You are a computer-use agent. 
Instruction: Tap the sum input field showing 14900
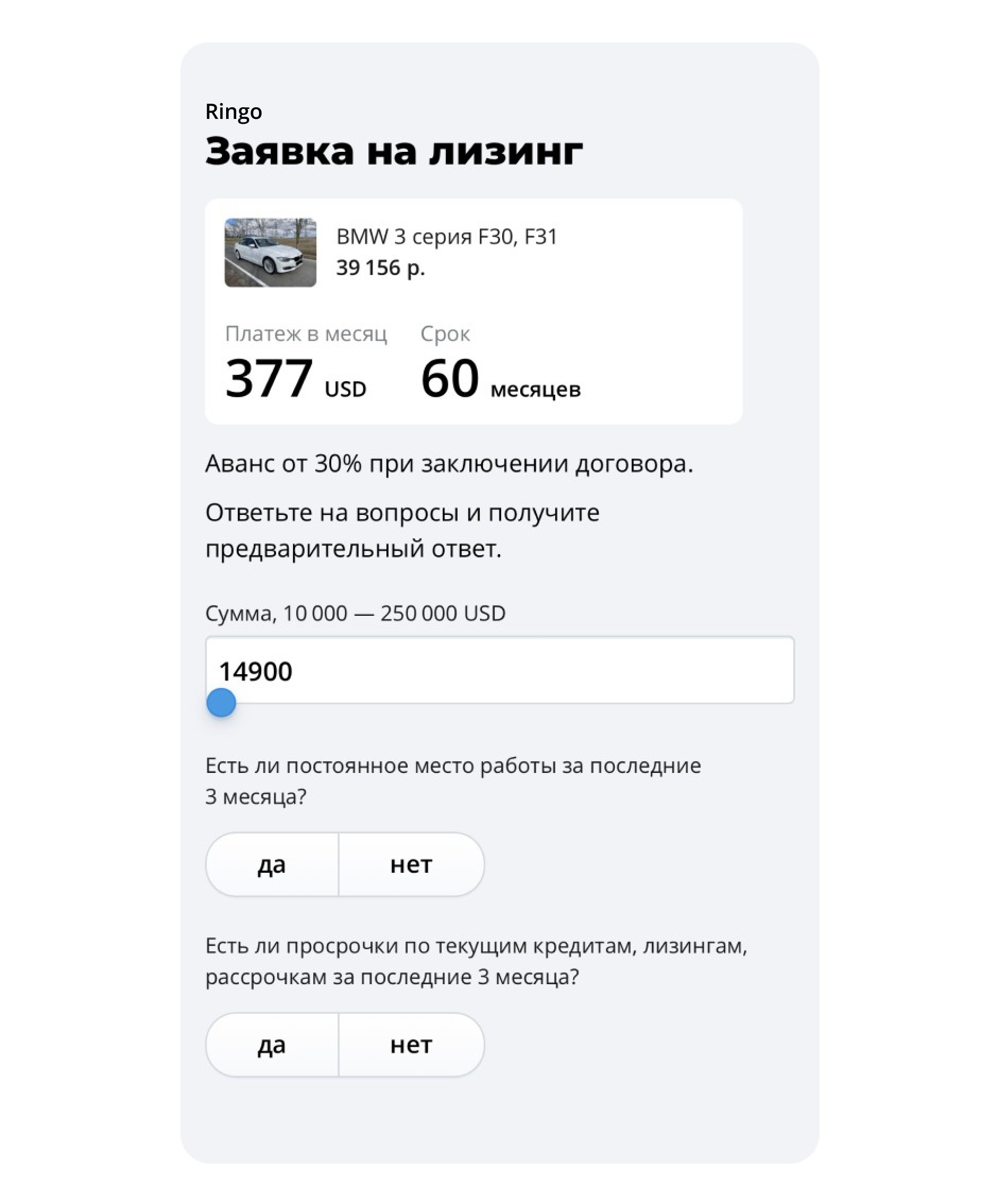[498, 669]
